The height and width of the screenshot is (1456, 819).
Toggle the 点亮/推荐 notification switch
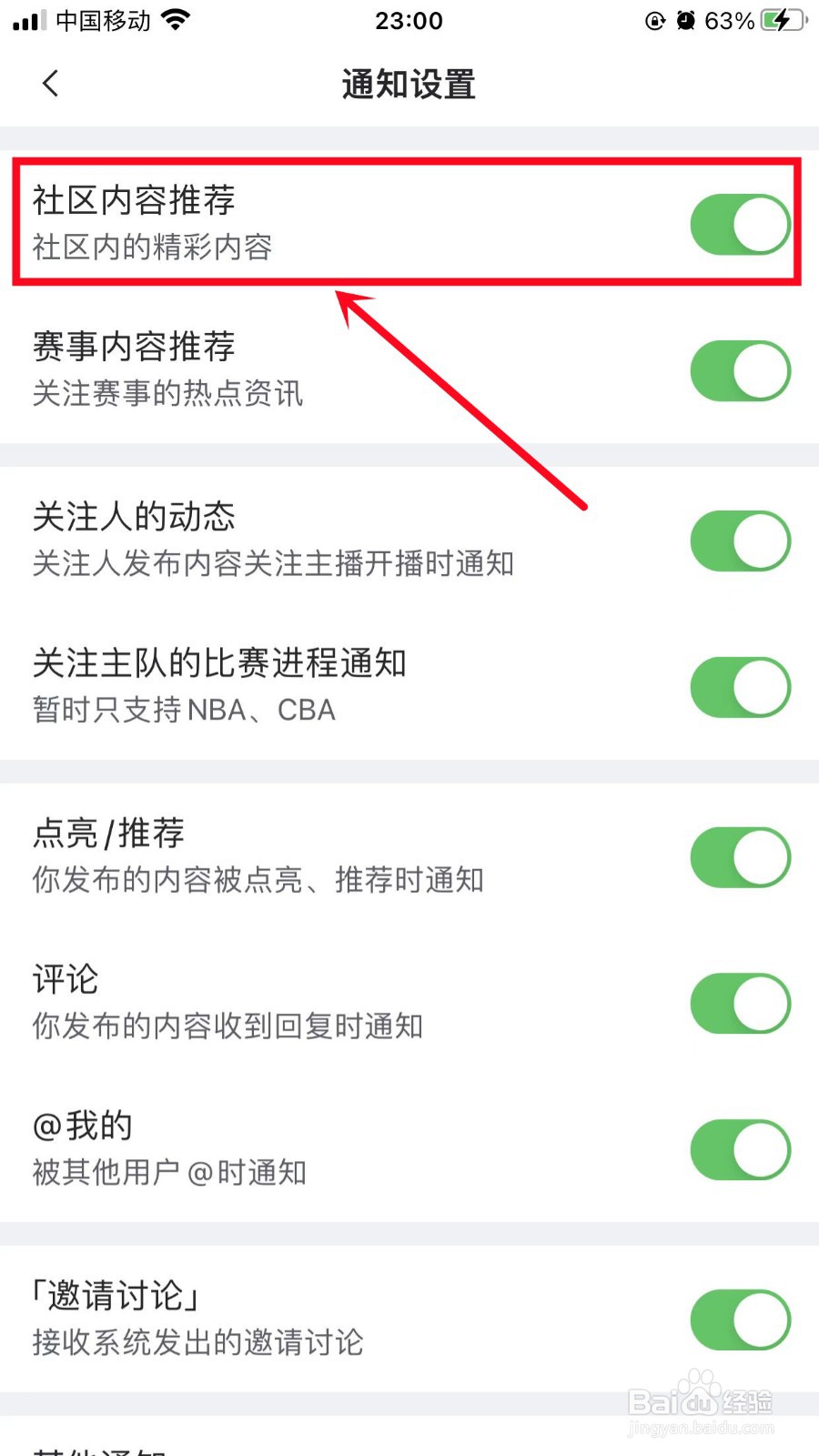pyautogui.click(x=739, y=856)
